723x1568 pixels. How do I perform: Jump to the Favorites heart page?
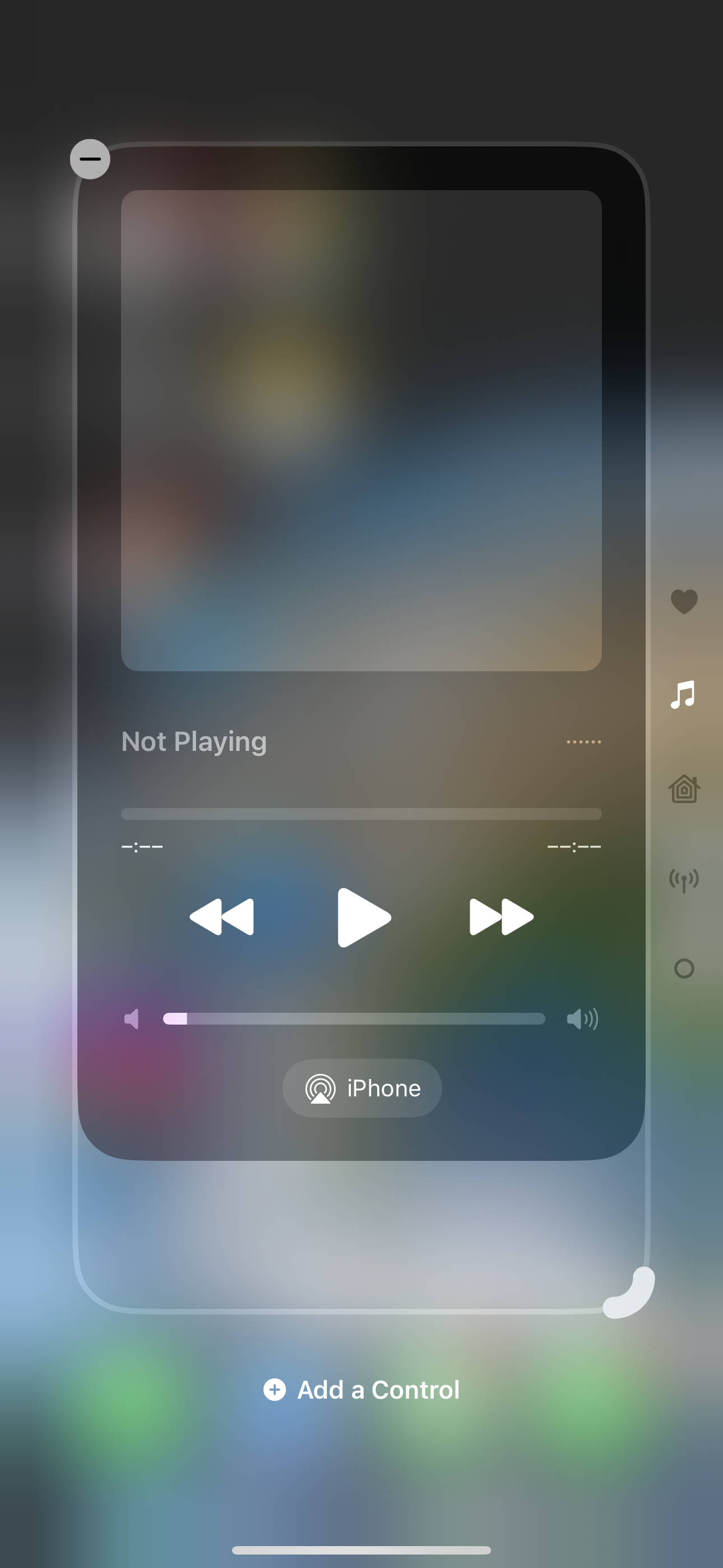pos(684,602)
